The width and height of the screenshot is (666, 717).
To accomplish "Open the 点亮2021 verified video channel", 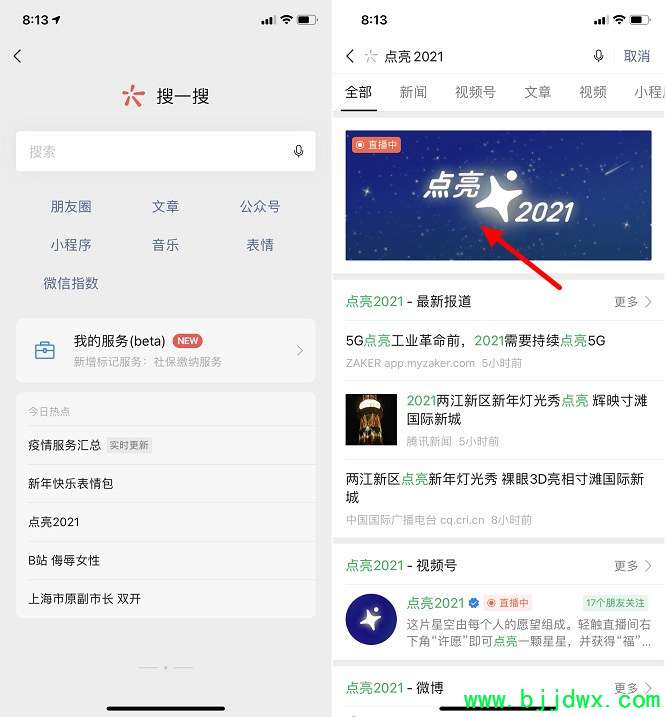I will (x=435, y=603).
